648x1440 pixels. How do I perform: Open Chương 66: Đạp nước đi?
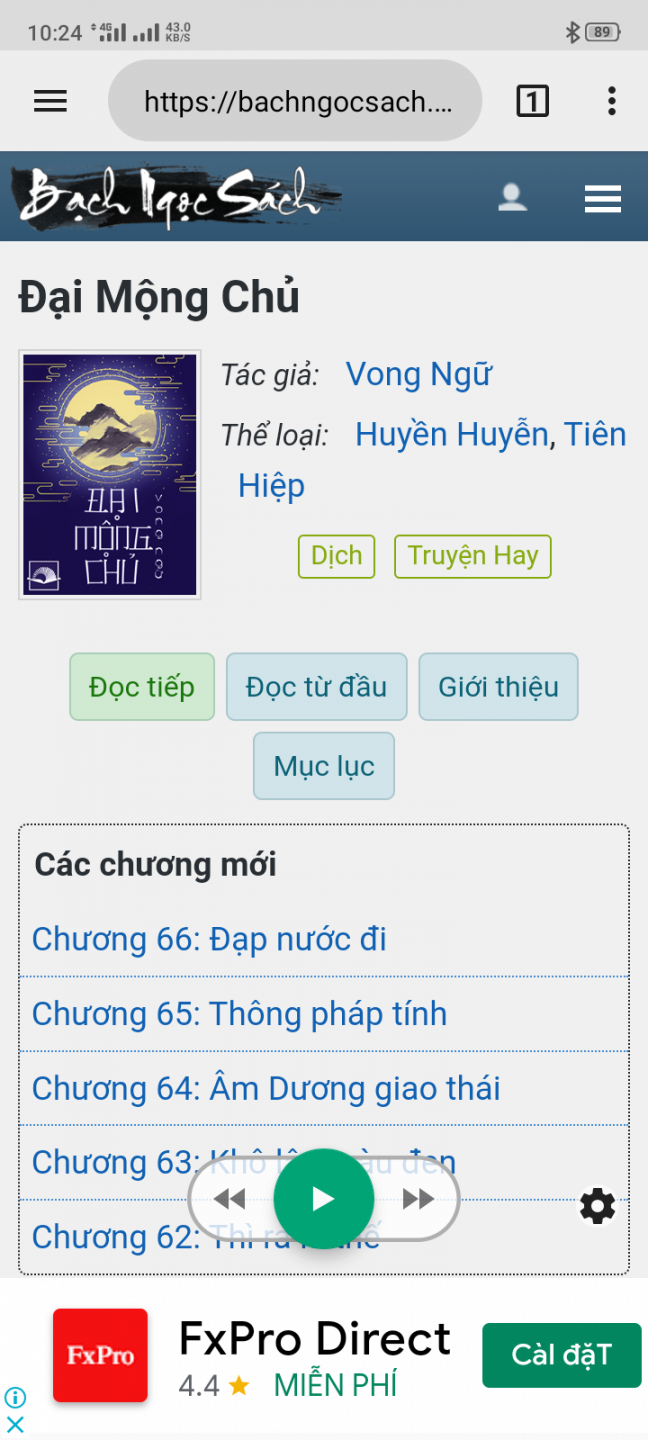coord(209,940)
